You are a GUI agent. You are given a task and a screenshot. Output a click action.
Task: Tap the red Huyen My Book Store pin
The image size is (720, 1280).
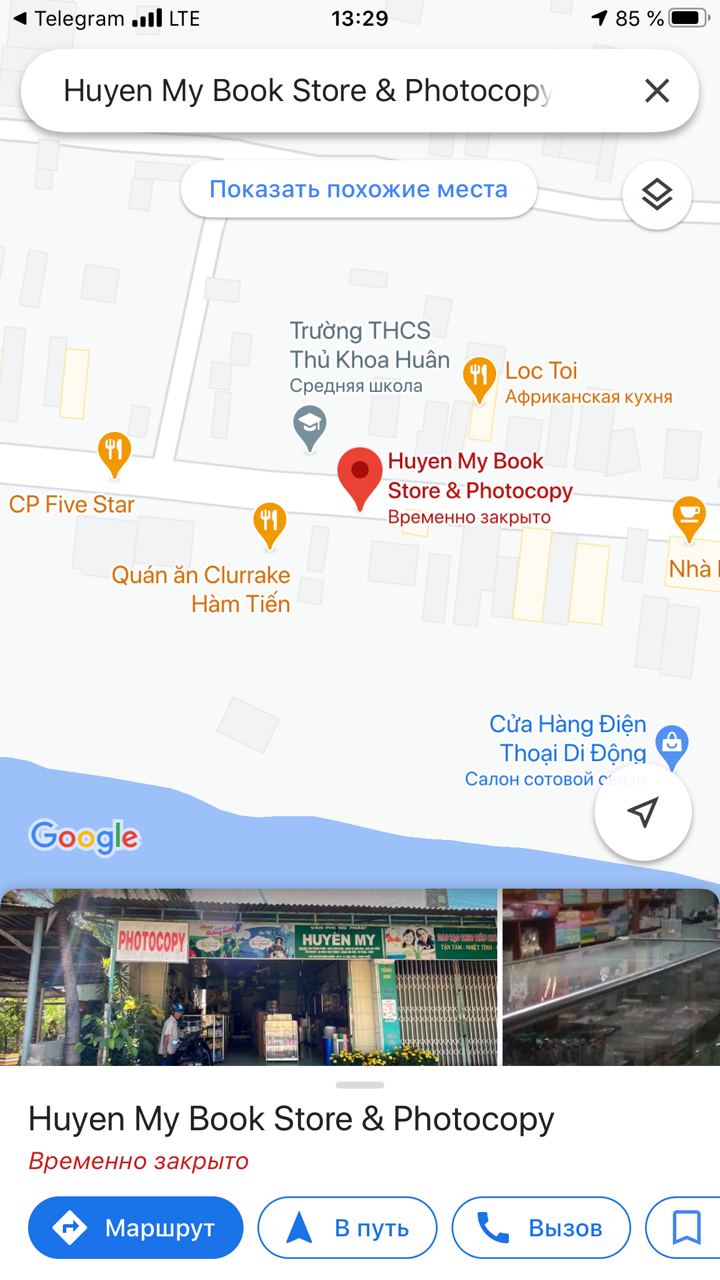coord(360,476)
